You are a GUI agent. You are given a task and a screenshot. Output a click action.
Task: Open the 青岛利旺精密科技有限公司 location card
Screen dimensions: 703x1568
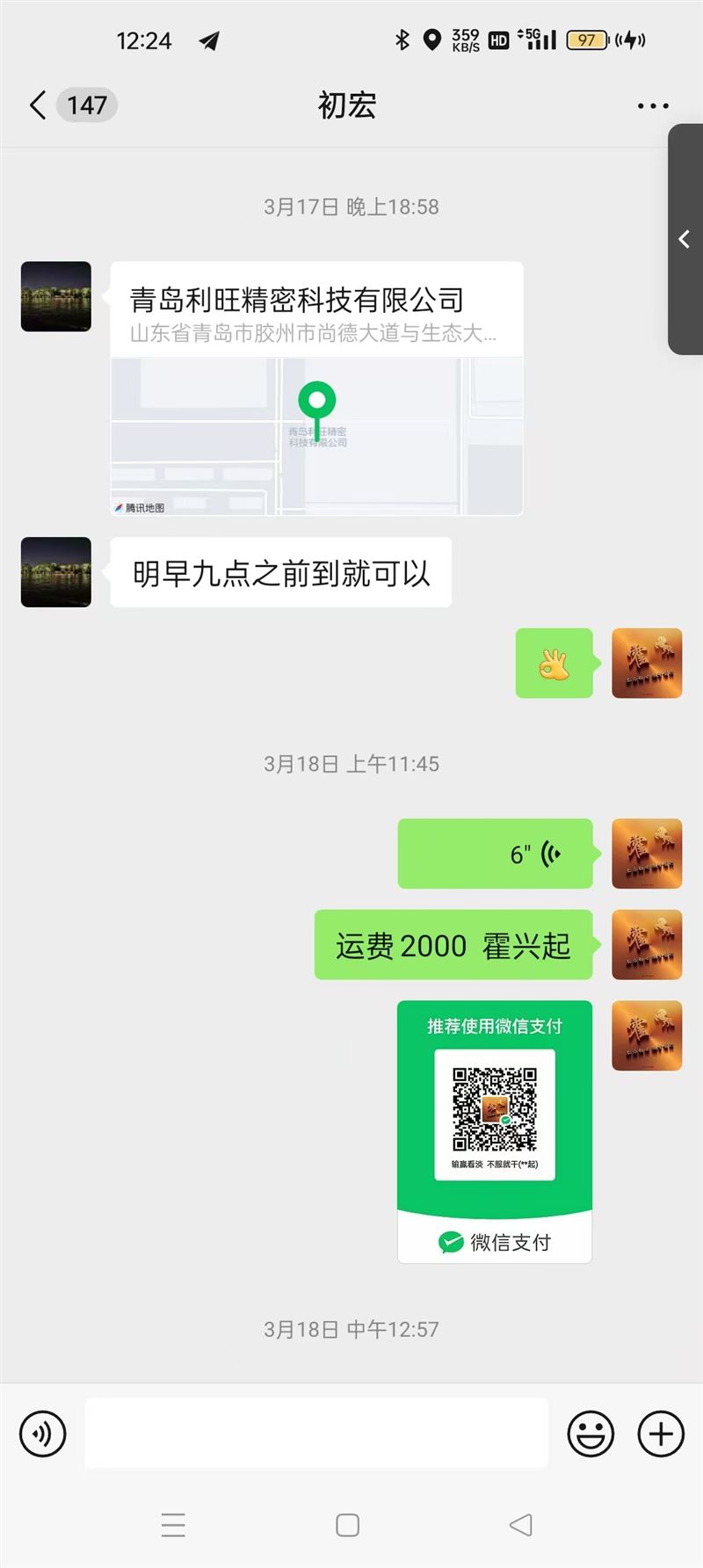click(316, 388)
